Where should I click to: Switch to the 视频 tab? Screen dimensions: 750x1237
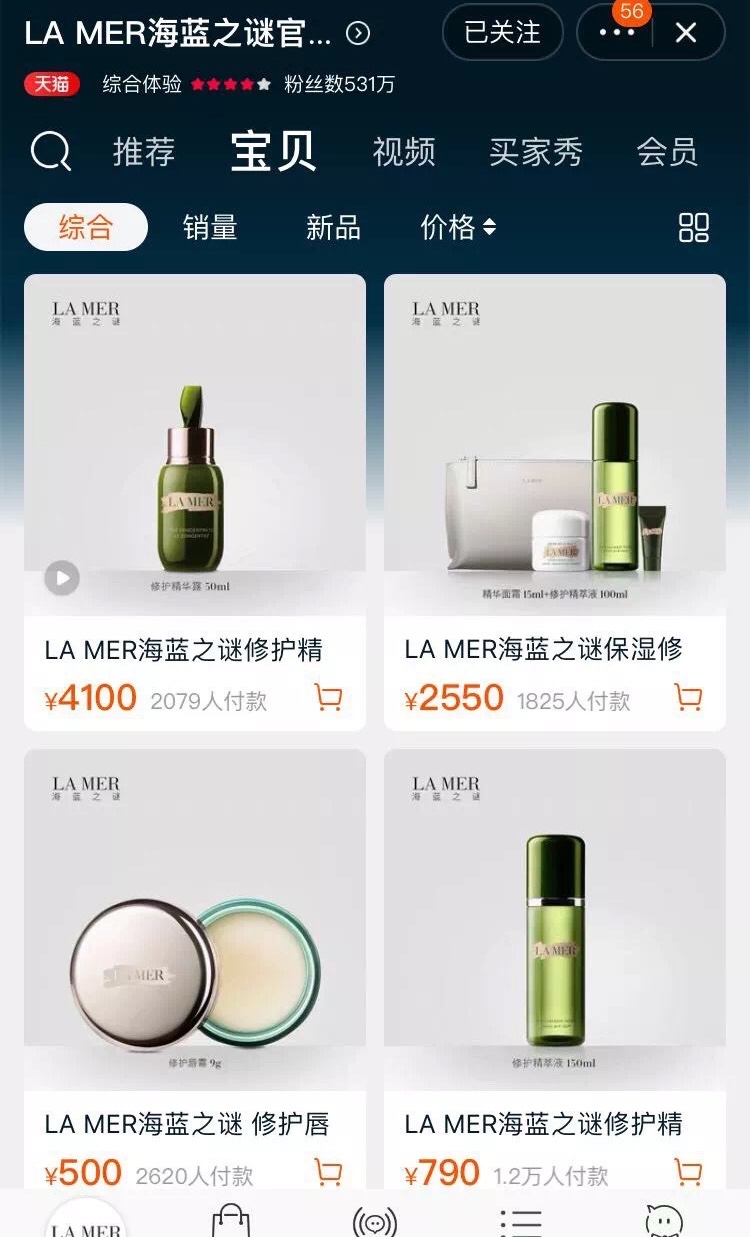(403, 151)
